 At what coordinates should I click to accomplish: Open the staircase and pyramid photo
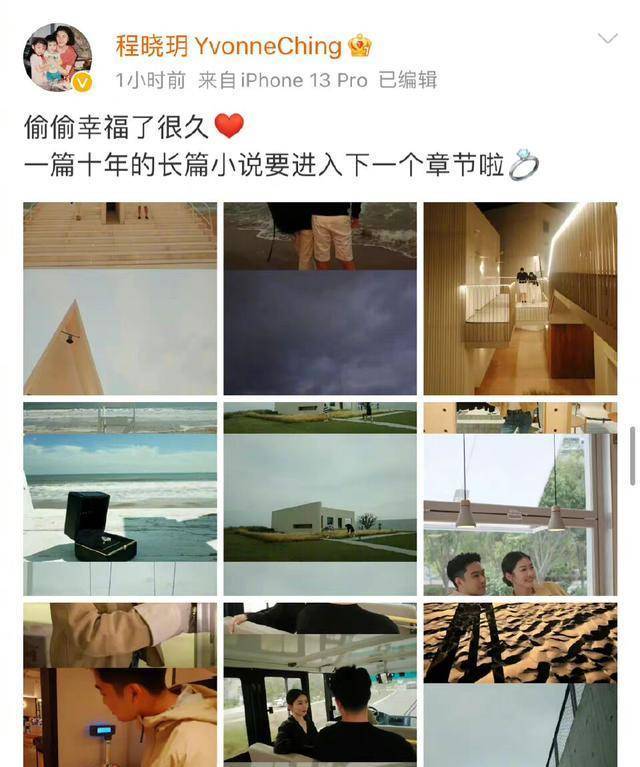point(120,298)
